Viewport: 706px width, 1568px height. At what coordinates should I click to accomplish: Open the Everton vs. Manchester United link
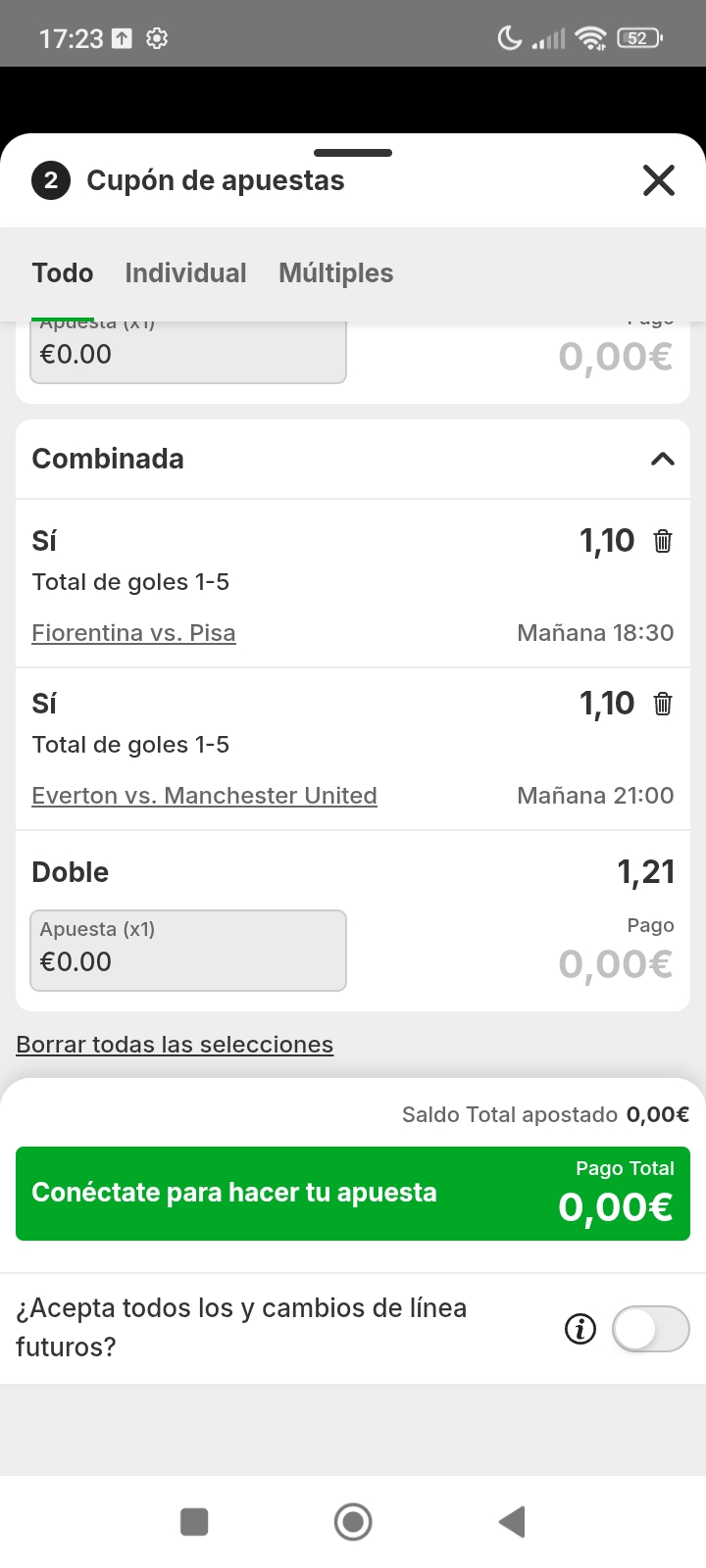pos(204,796)
